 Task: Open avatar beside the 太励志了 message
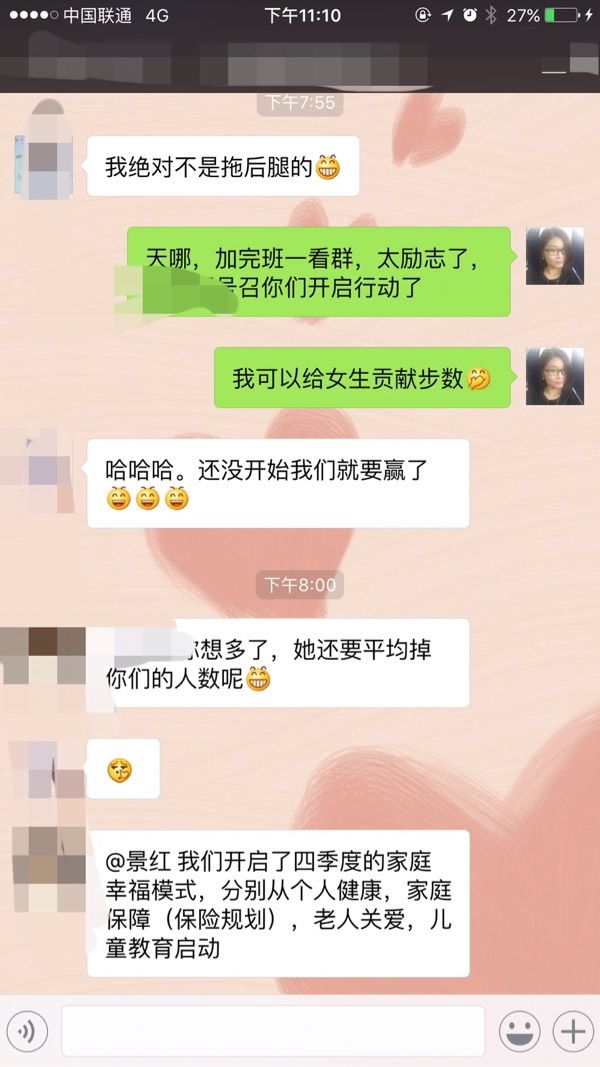pos(554,256)
